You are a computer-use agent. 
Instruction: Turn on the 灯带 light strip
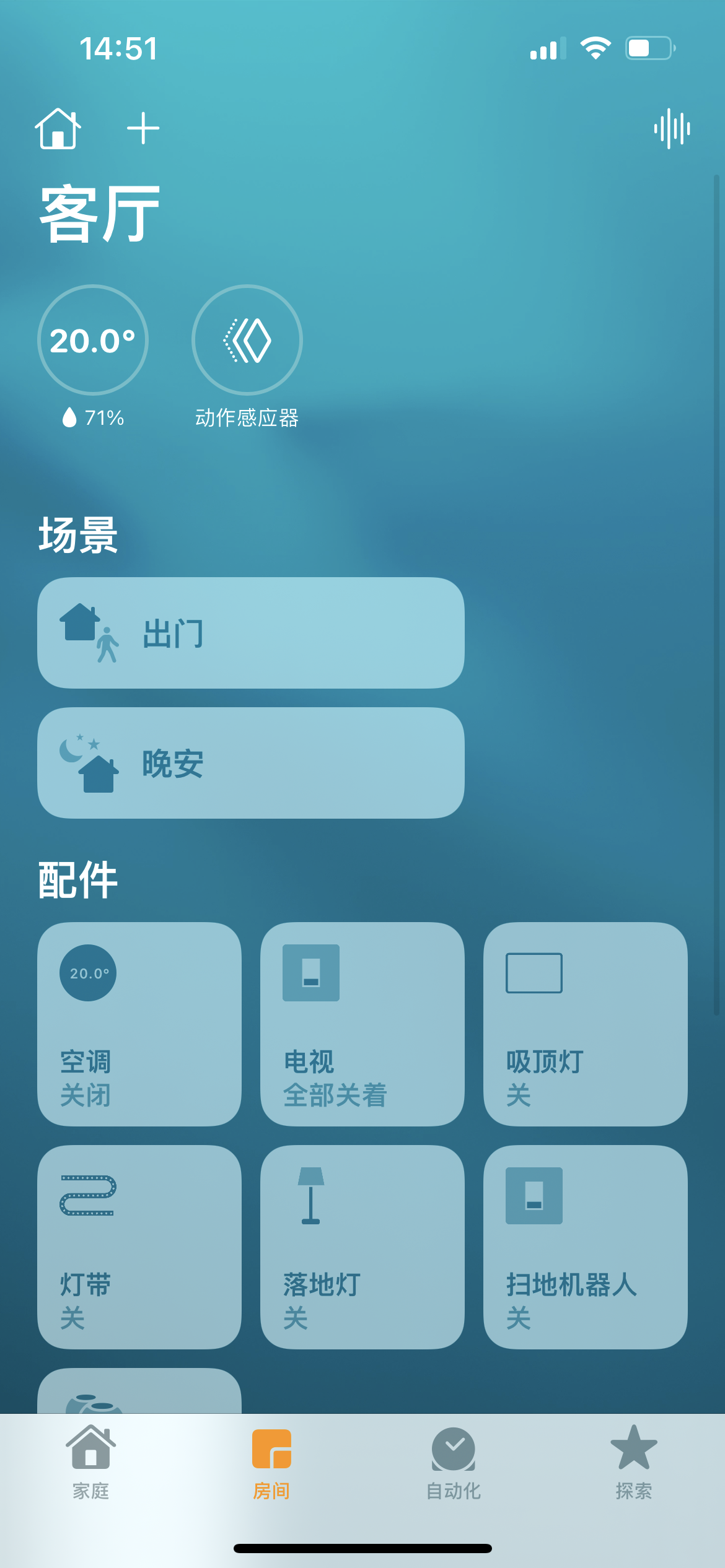coord(139,1247)
